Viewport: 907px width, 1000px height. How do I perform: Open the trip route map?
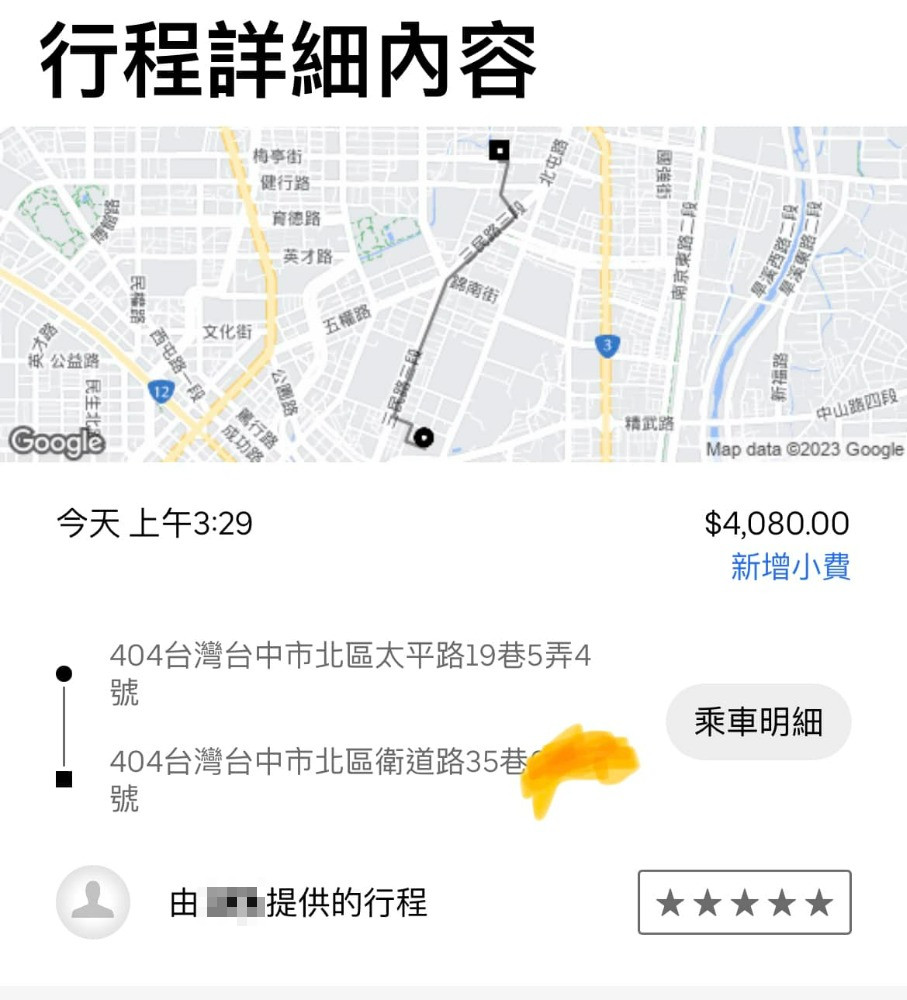[453, 294]
